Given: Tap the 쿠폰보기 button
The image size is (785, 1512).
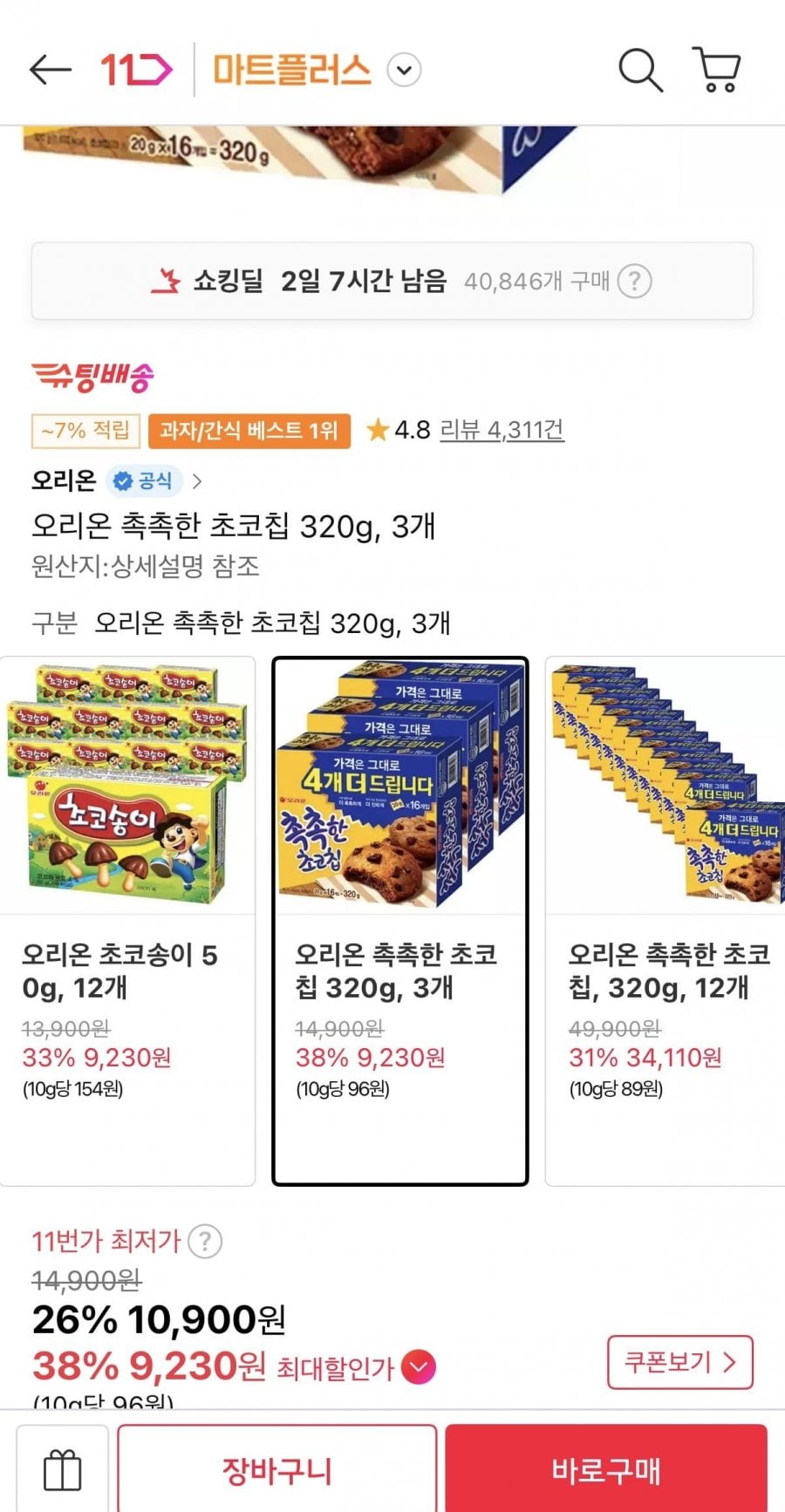Looking at the screenshot, I should [x=680, y=1362].
